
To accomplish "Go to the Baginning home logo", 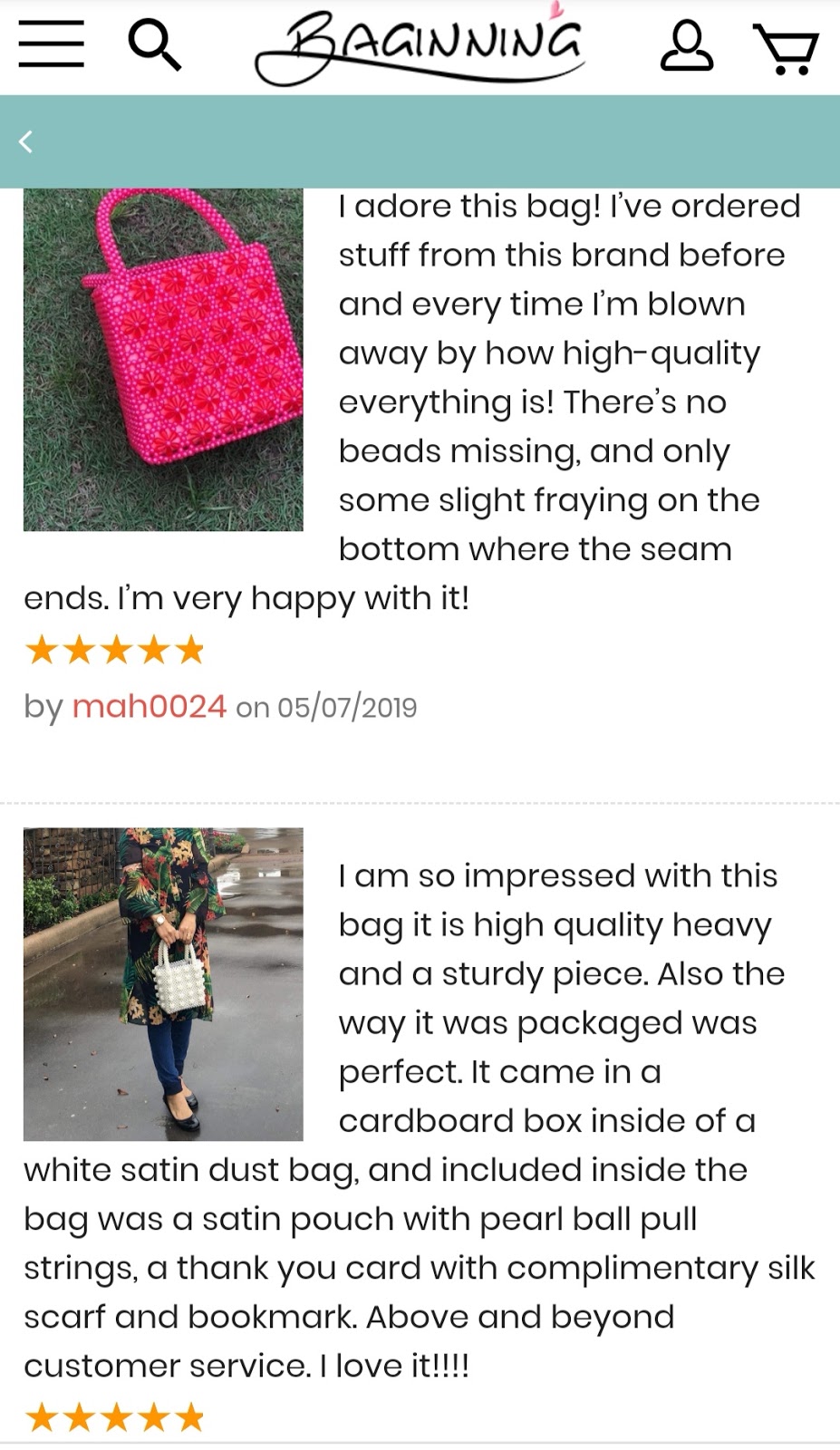I will [420, 47].
